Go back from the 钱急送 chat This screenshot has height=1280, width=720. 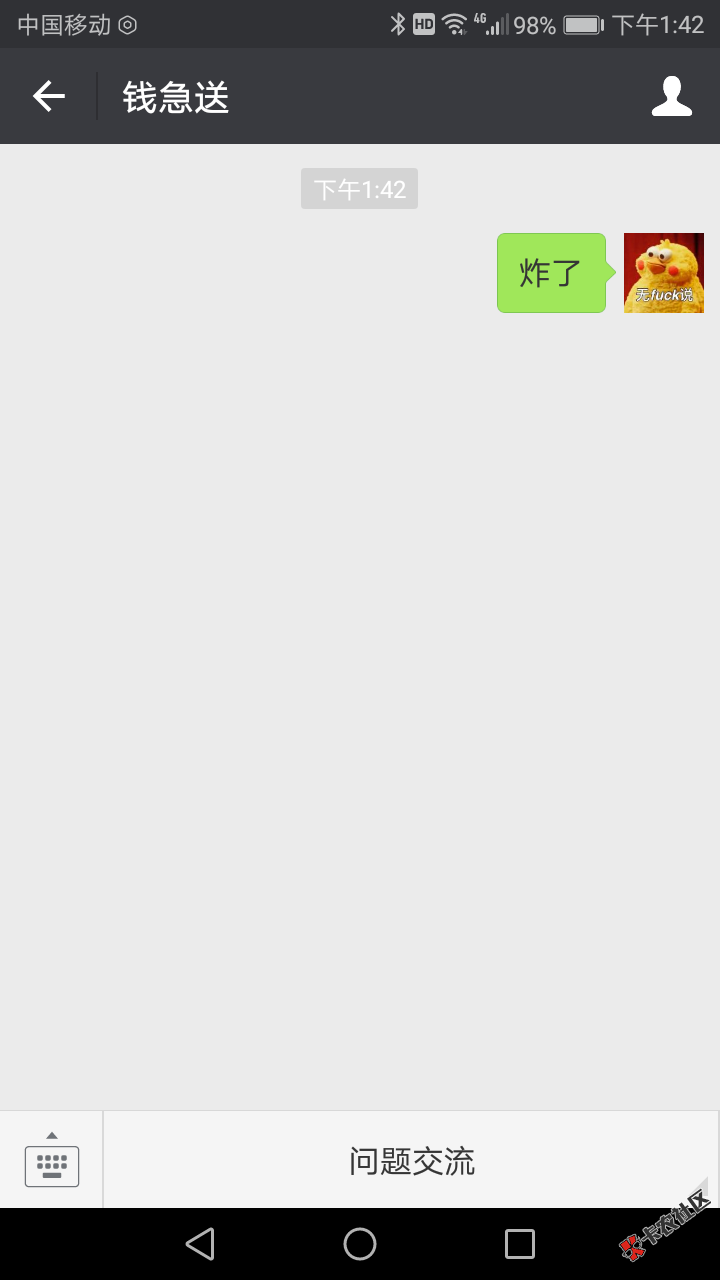(48, 96)
